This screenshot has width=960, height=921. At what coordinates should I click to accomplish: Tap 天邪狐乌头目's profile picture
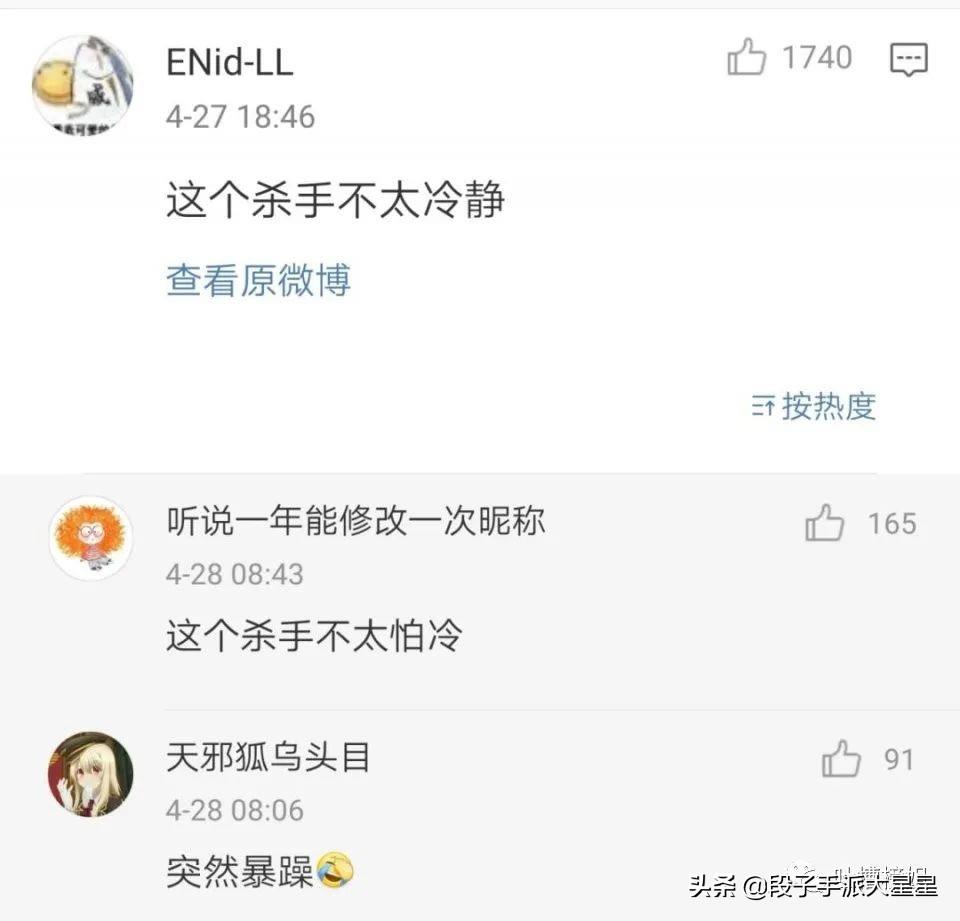click(91, 773)
